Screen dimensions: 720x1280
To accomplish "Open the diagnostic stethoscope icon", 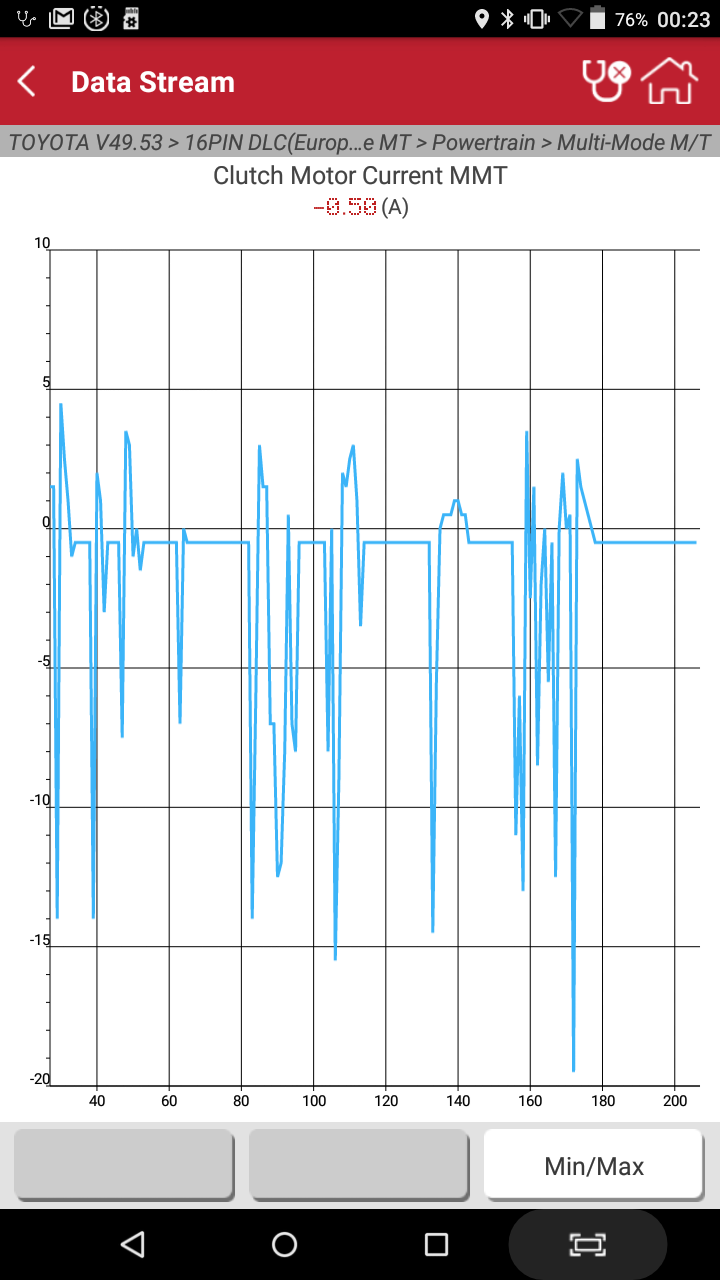I will click(606, 82).
